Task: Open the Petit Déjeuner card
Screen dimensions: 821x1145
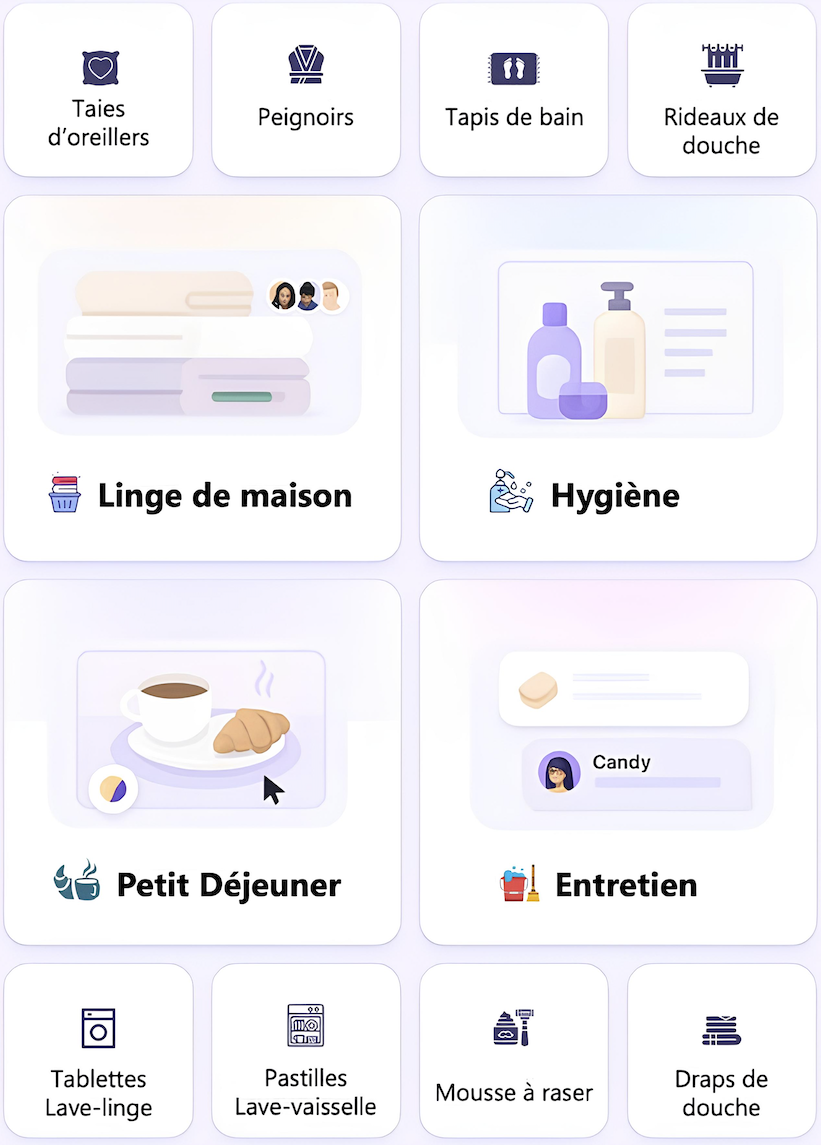Action: 202,762
